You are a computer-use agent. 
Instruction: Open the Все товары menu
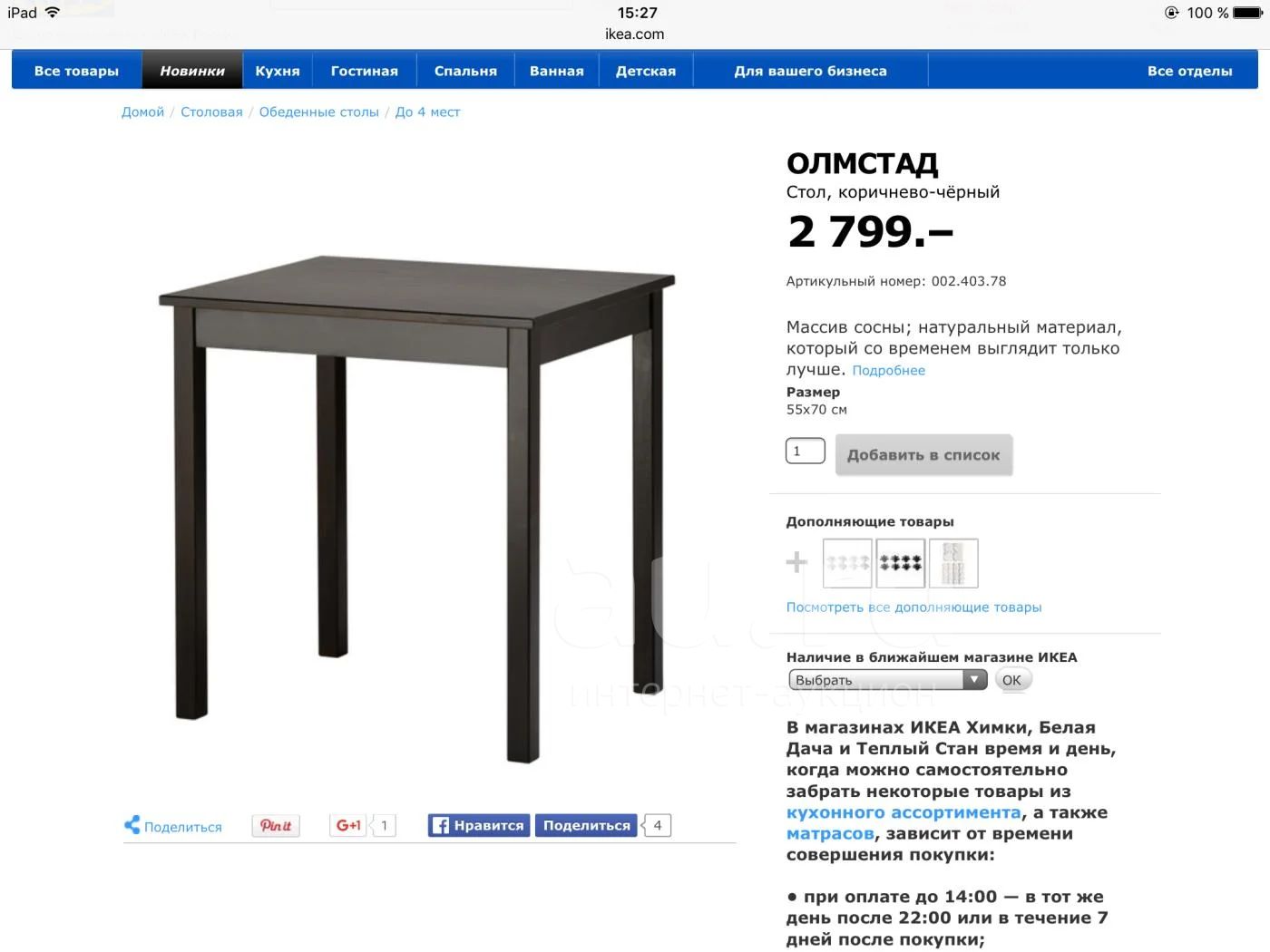click(x=76, y=71)
